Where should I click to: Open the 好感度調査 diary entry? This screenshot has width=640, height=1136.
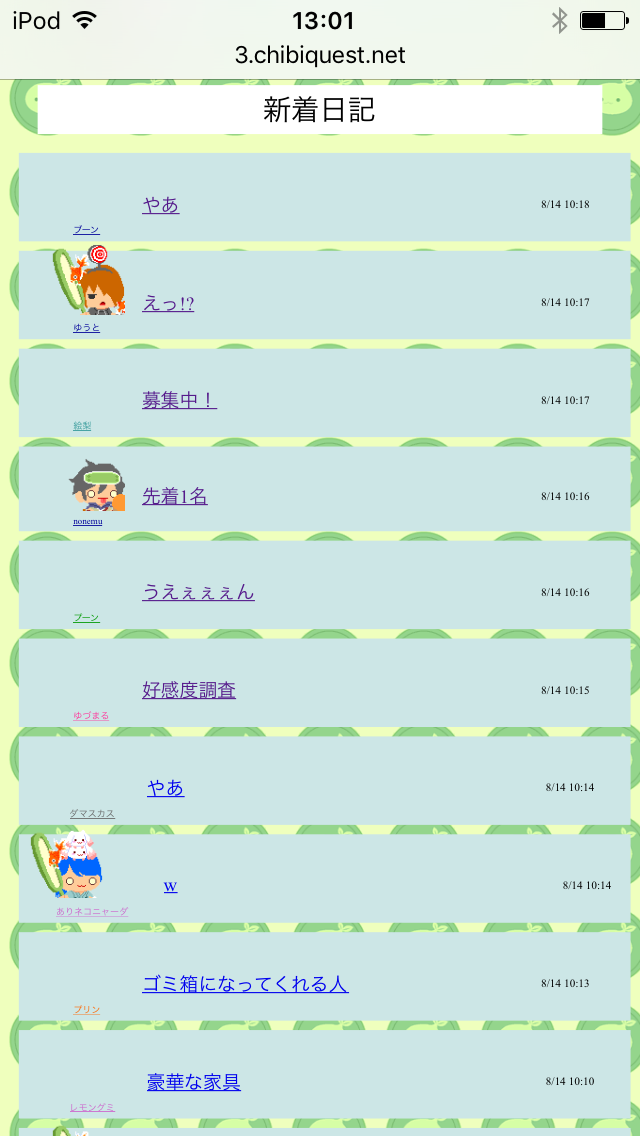click(189, 691)
